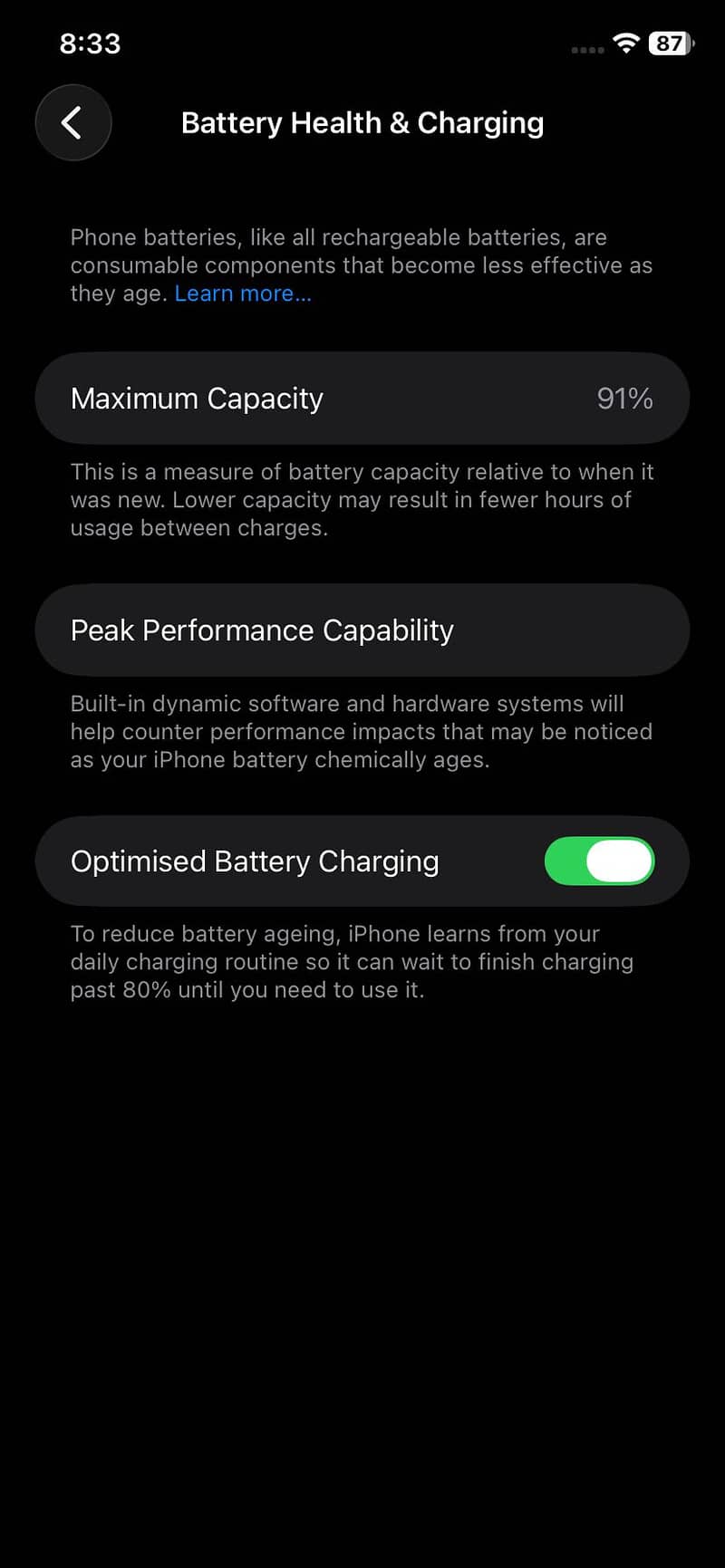Open the Peak Performance Capability section

click(x=362, y=630)
